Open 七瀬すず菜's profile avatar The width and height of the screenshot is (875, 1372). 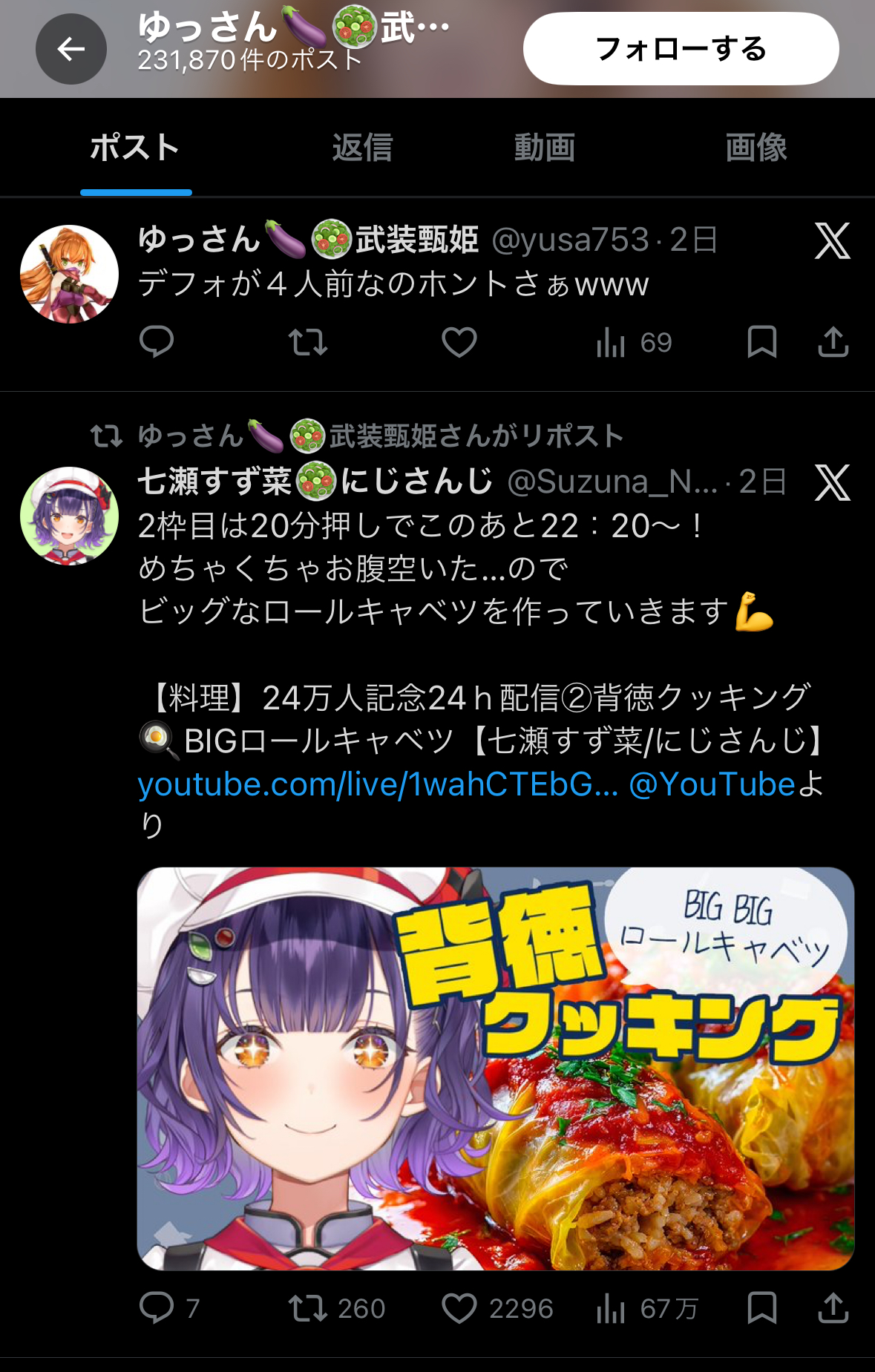point(69,516)
